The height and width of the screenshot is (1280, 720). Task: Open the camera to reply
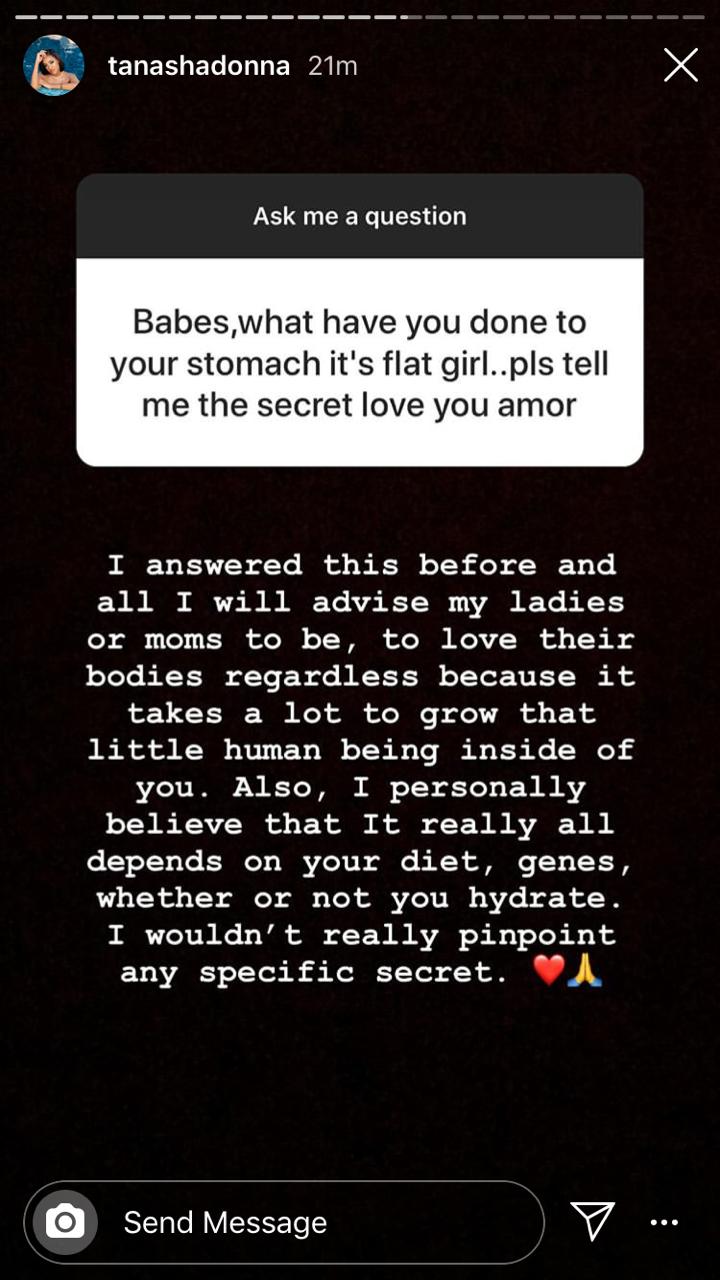coord(65,1221)
